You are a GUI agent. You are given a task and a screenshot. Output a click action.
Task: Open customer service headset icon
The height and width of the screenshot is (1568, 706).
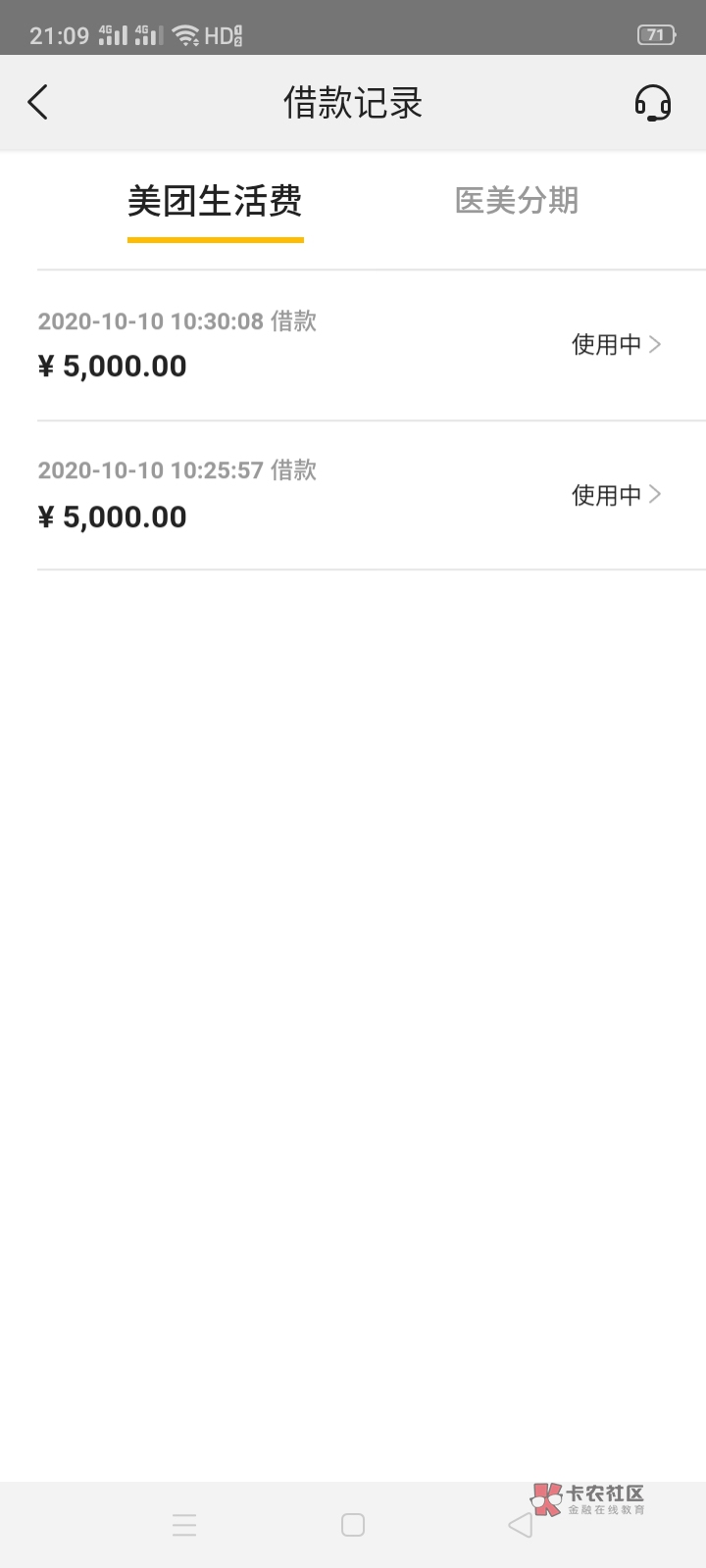(x=653, y=103)
